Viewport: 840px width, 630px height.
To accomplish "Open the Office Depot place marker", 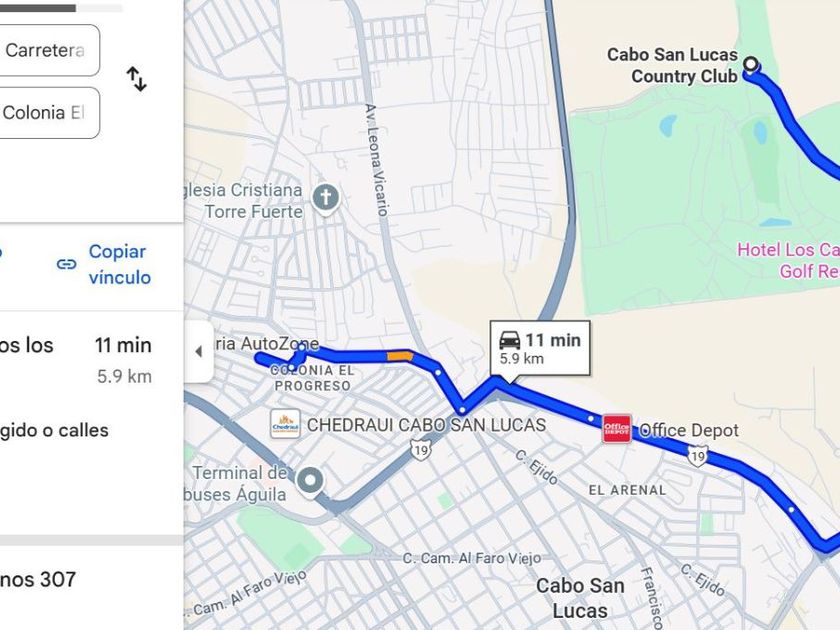I will tap(616, 430).
